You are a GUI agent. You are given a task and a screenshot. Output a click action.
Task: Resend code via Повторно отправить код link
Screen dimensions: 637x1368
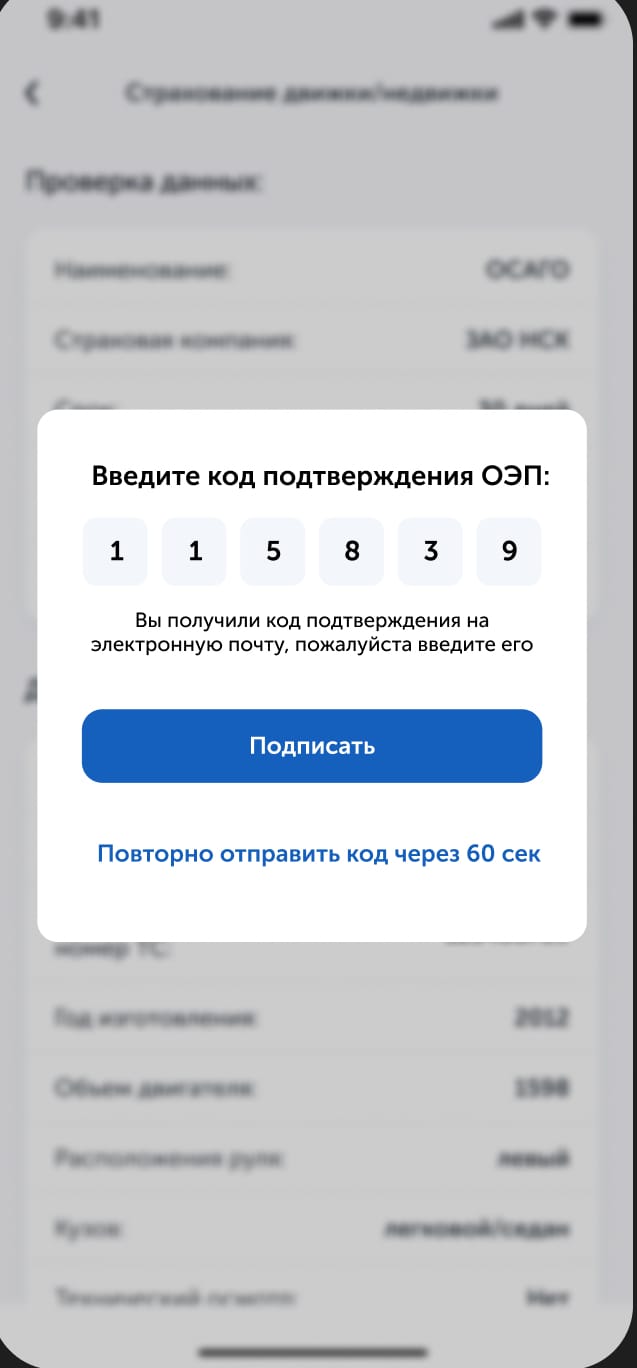tap(319, 854)
